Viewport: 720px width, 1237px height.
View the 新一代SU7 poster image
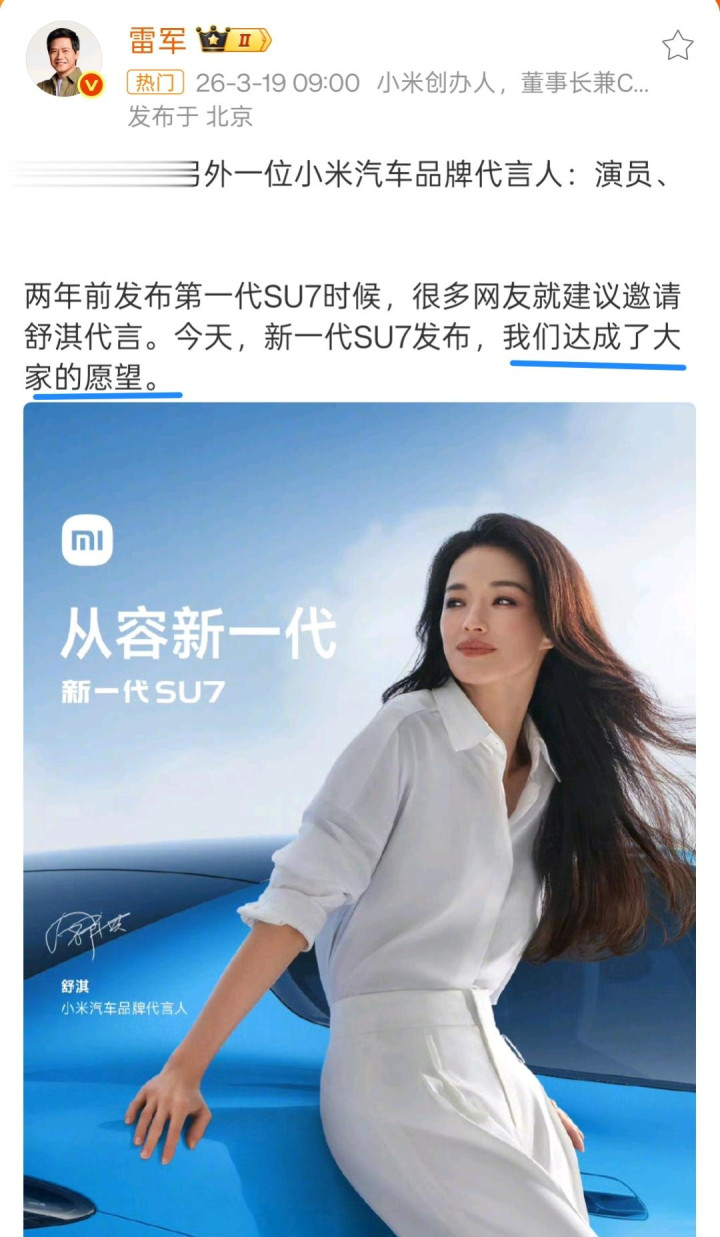[360, 818]
